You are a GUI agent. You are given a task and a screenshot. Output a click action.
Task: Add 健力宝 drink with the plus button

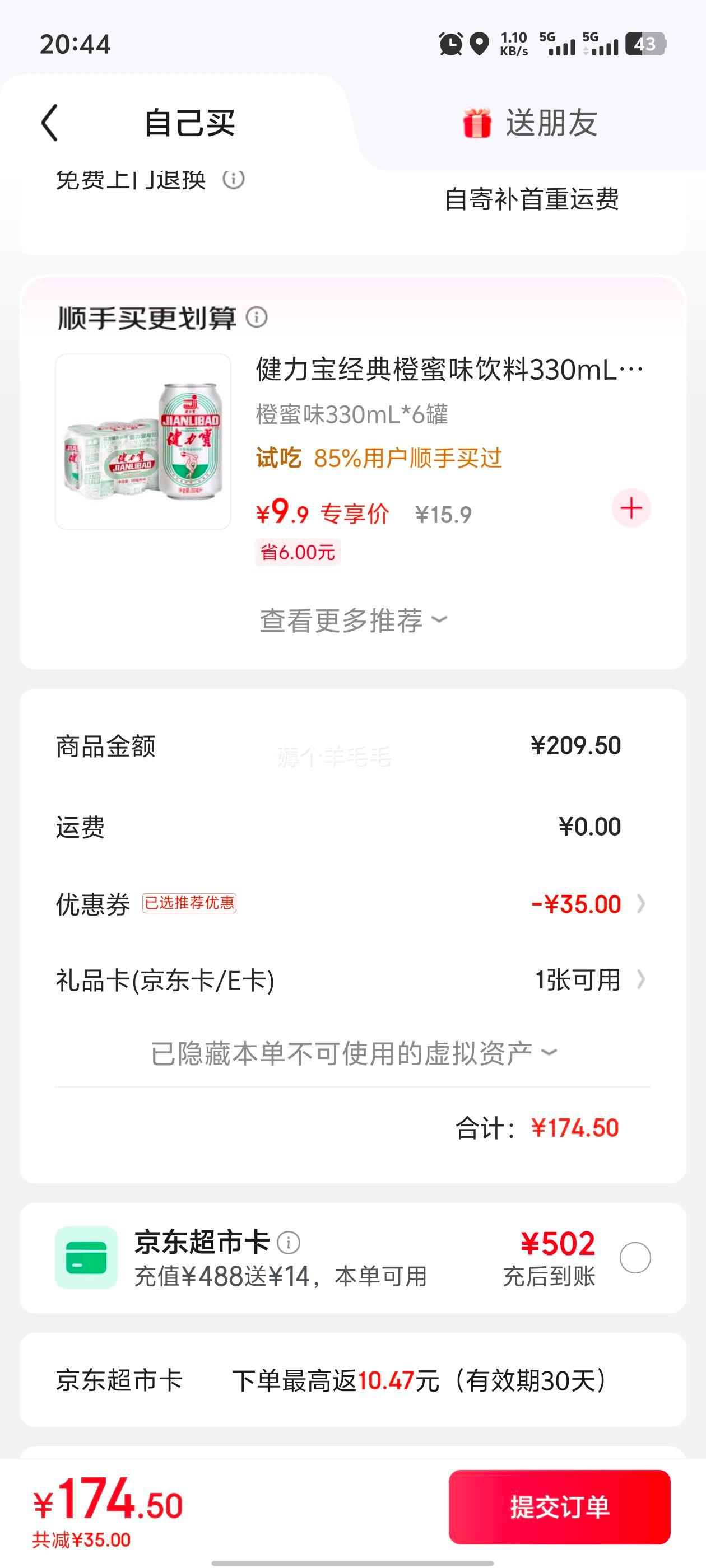pos(631,508)
